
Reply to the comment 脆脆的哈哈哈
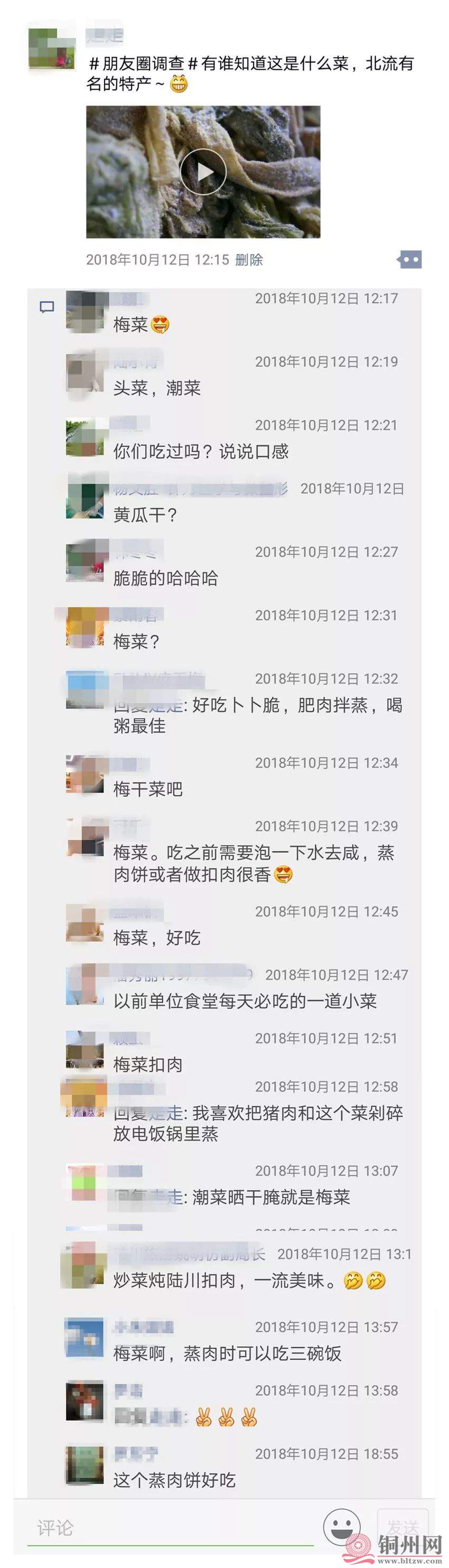click(165, 578)
